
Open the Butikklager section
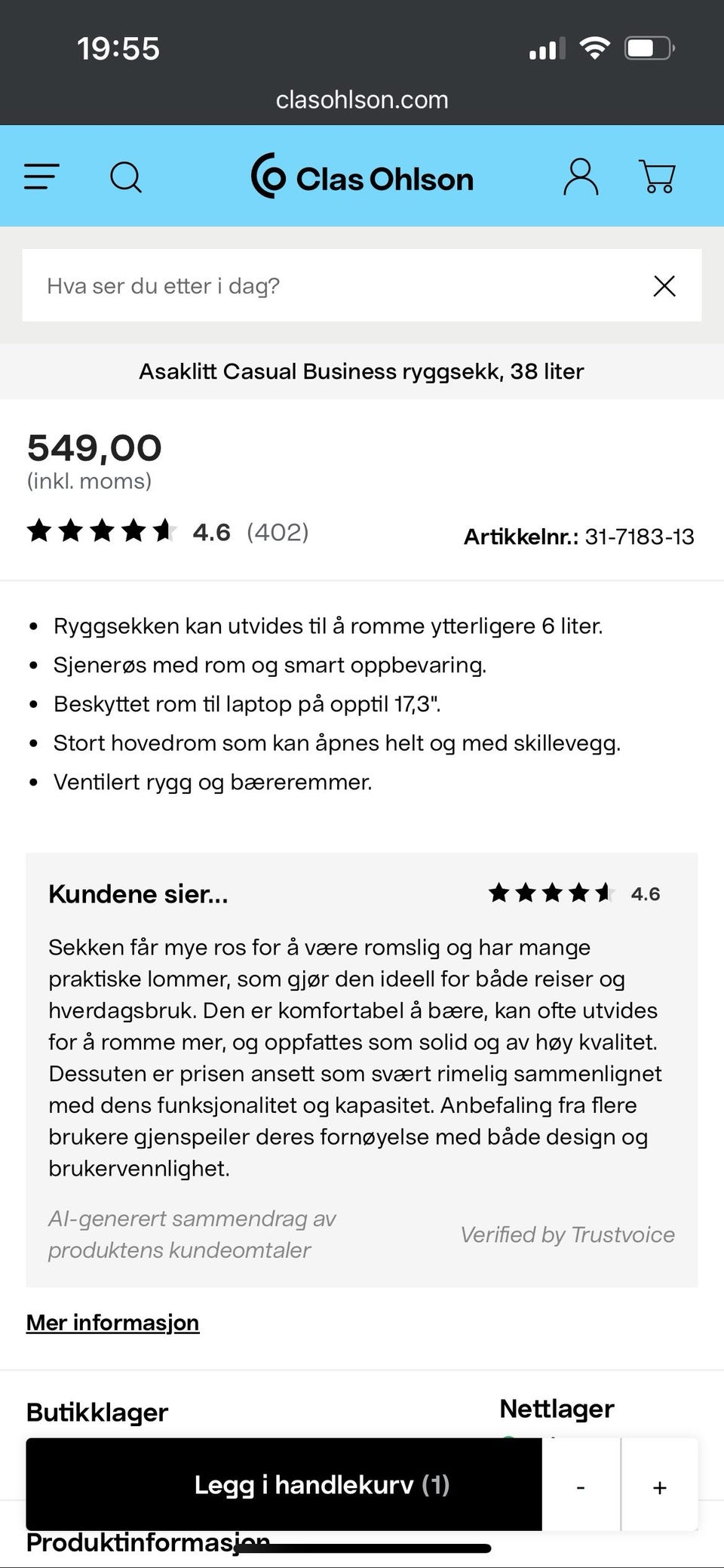pyautogui.click(x=97, y=1411)
